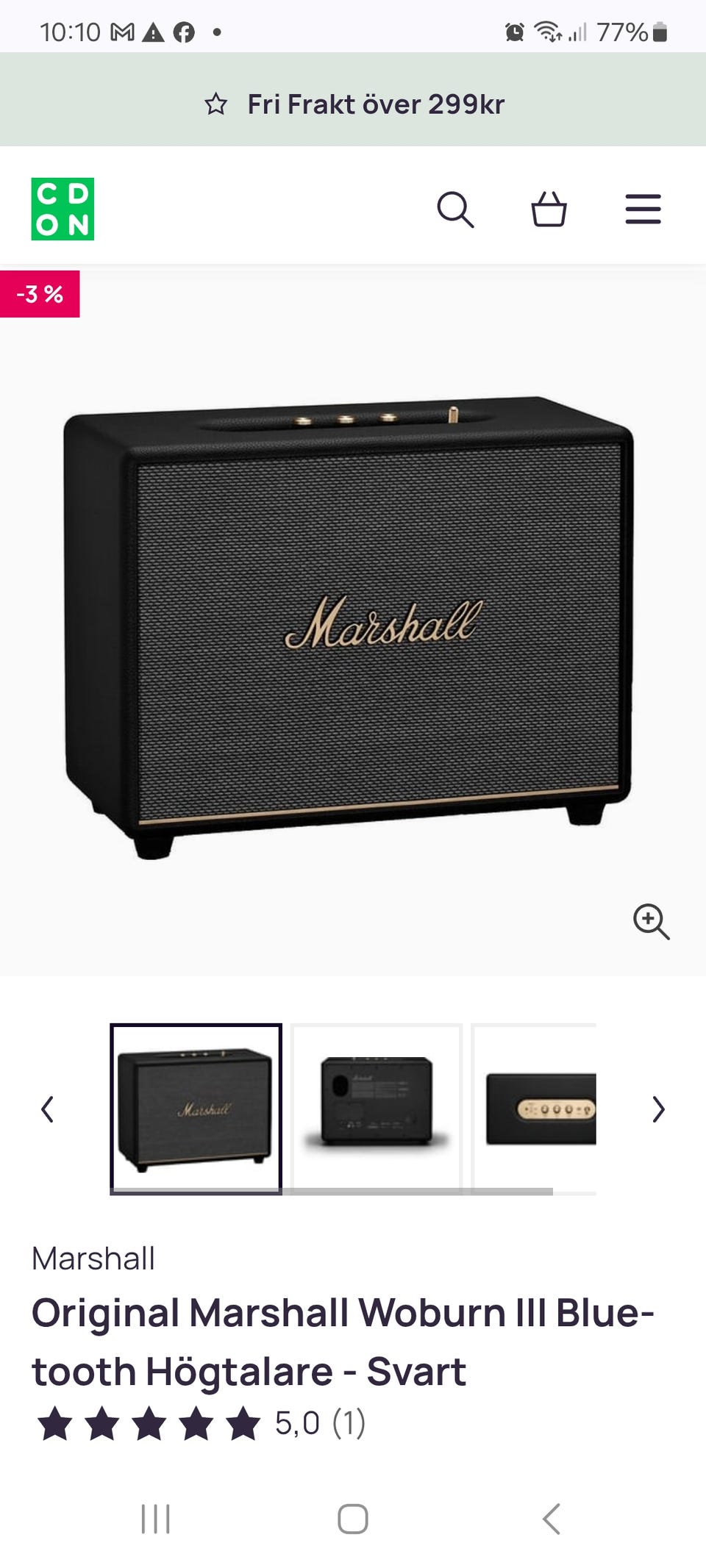Open recent apps from navigation bar
Screen dimensions: 706x1568
tap(155, 1519)
